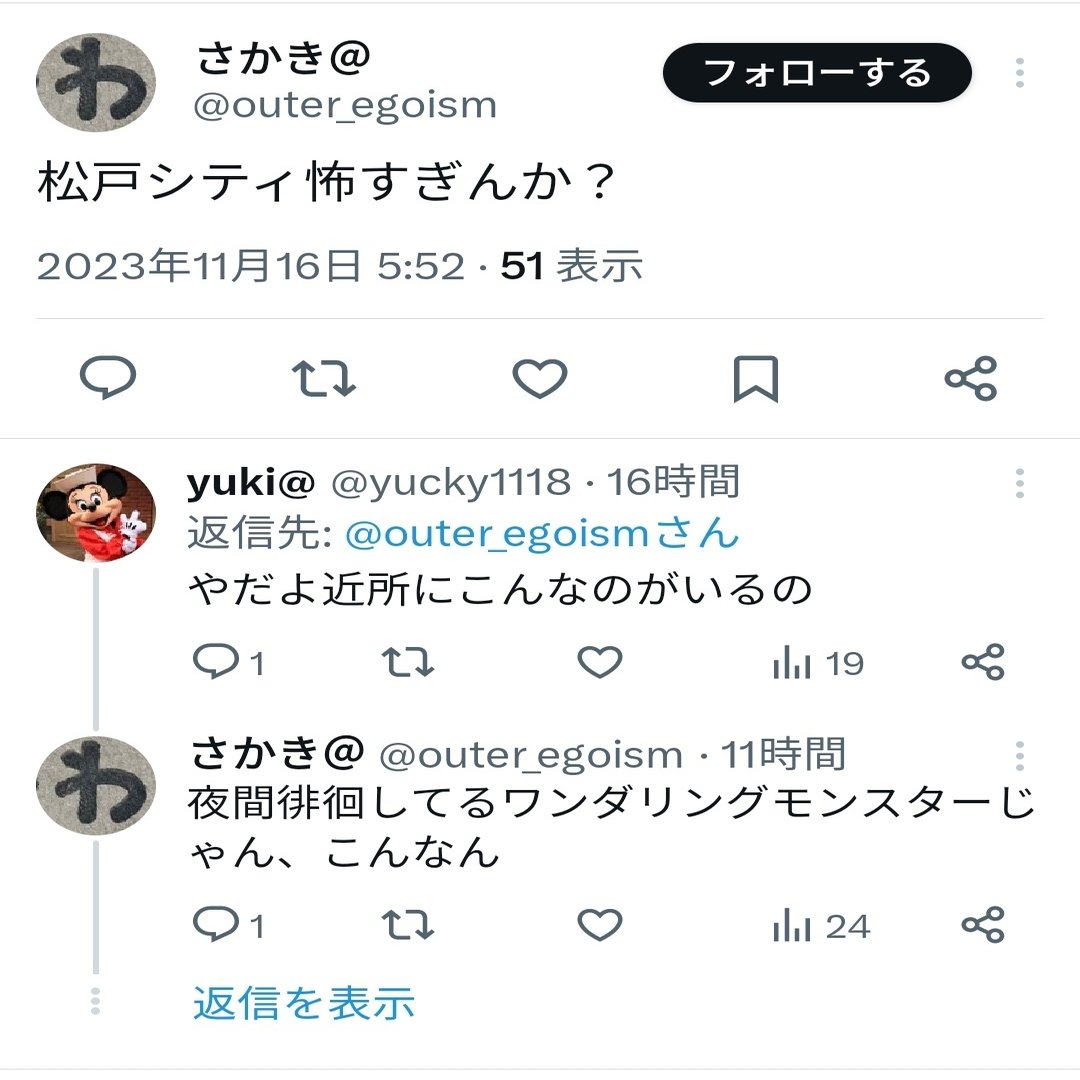Image resolution: width=1080 pixels, height=1080 pixels.
Task: Open さかき@'s avatar on the main tweet
Action: (x=96, y=82)
